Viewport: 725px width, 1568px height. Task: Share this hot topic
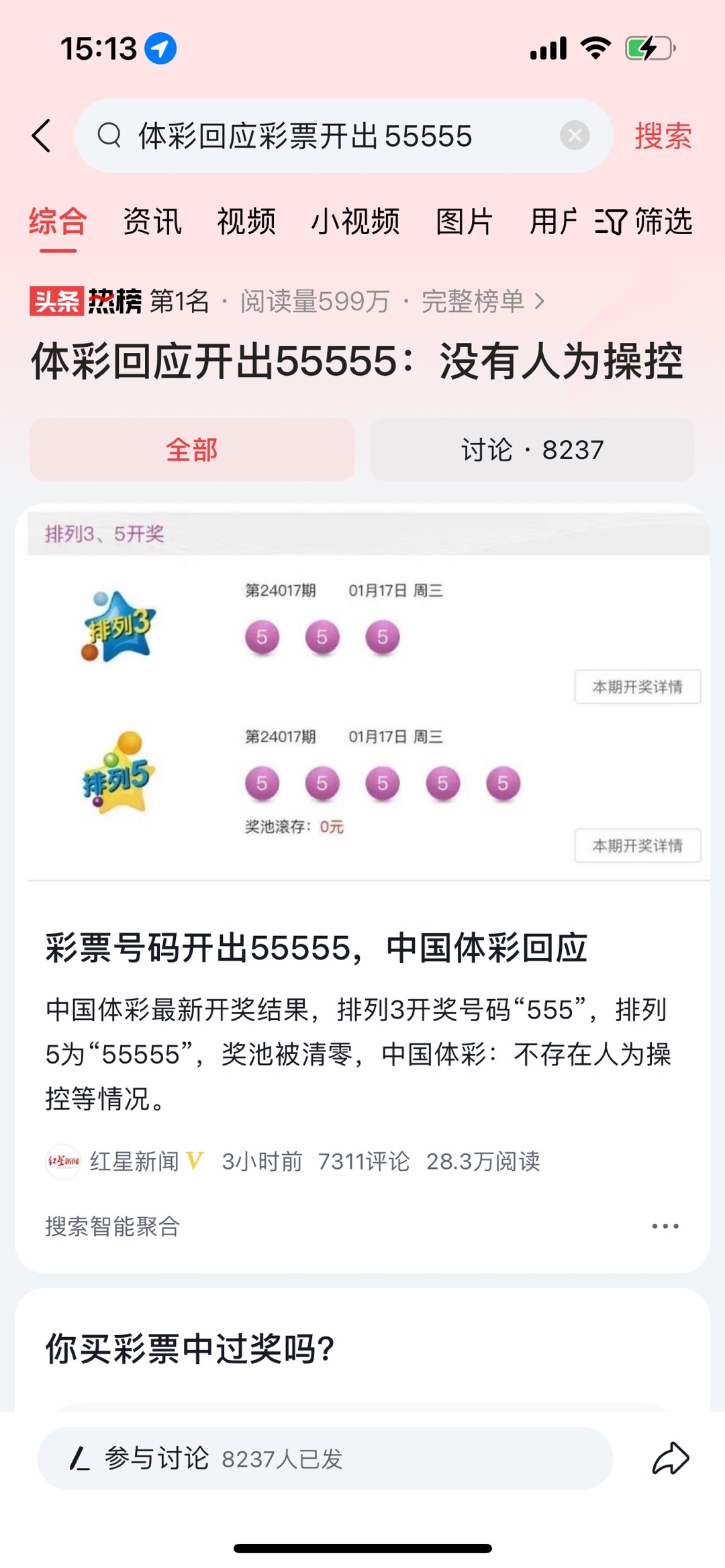[671, 1459]
